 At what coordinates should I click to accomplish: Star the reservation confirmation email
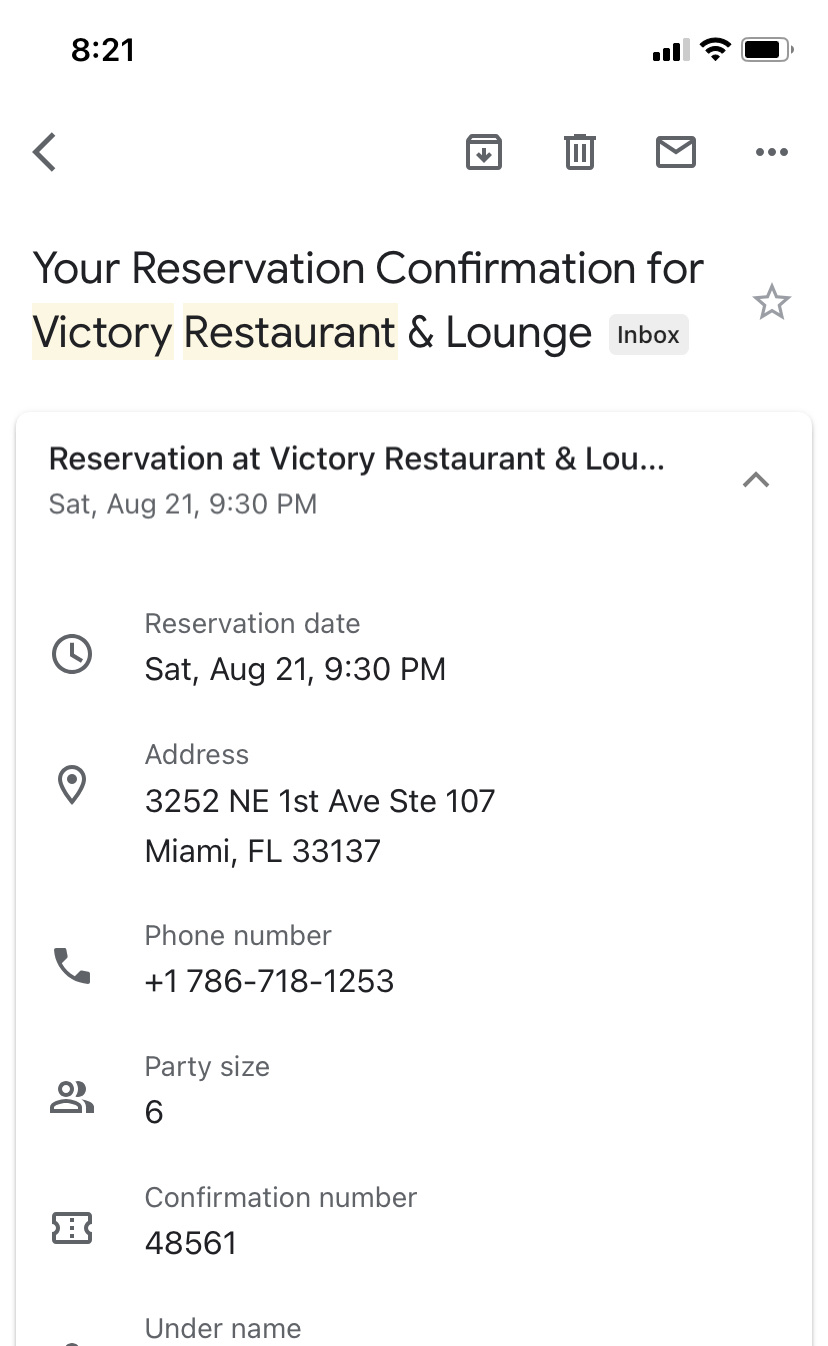point(771,302)
